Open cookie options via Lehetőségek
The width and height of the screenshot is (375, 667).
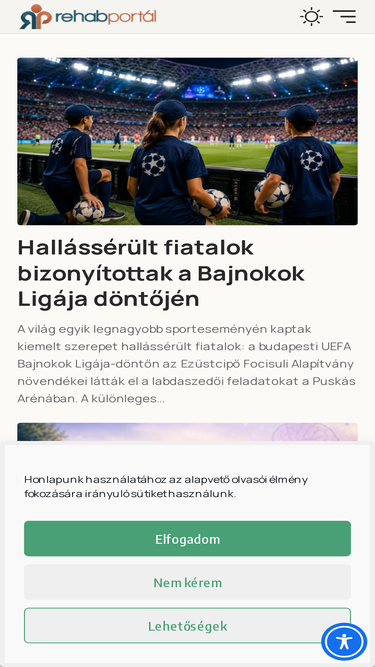[x=188, y=625]
